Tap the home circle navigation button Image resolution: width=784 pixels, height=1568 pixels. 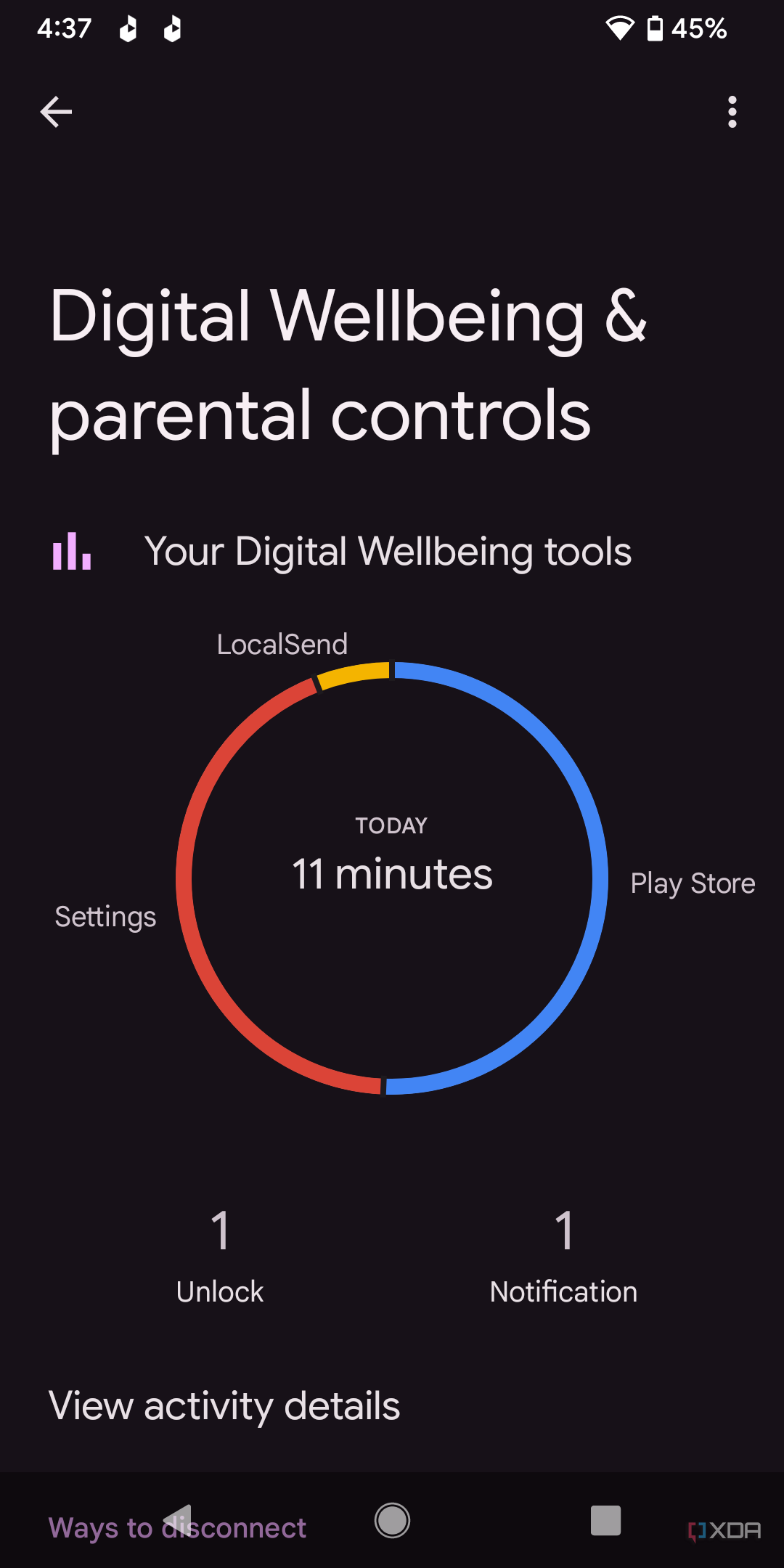(392, 1520)
